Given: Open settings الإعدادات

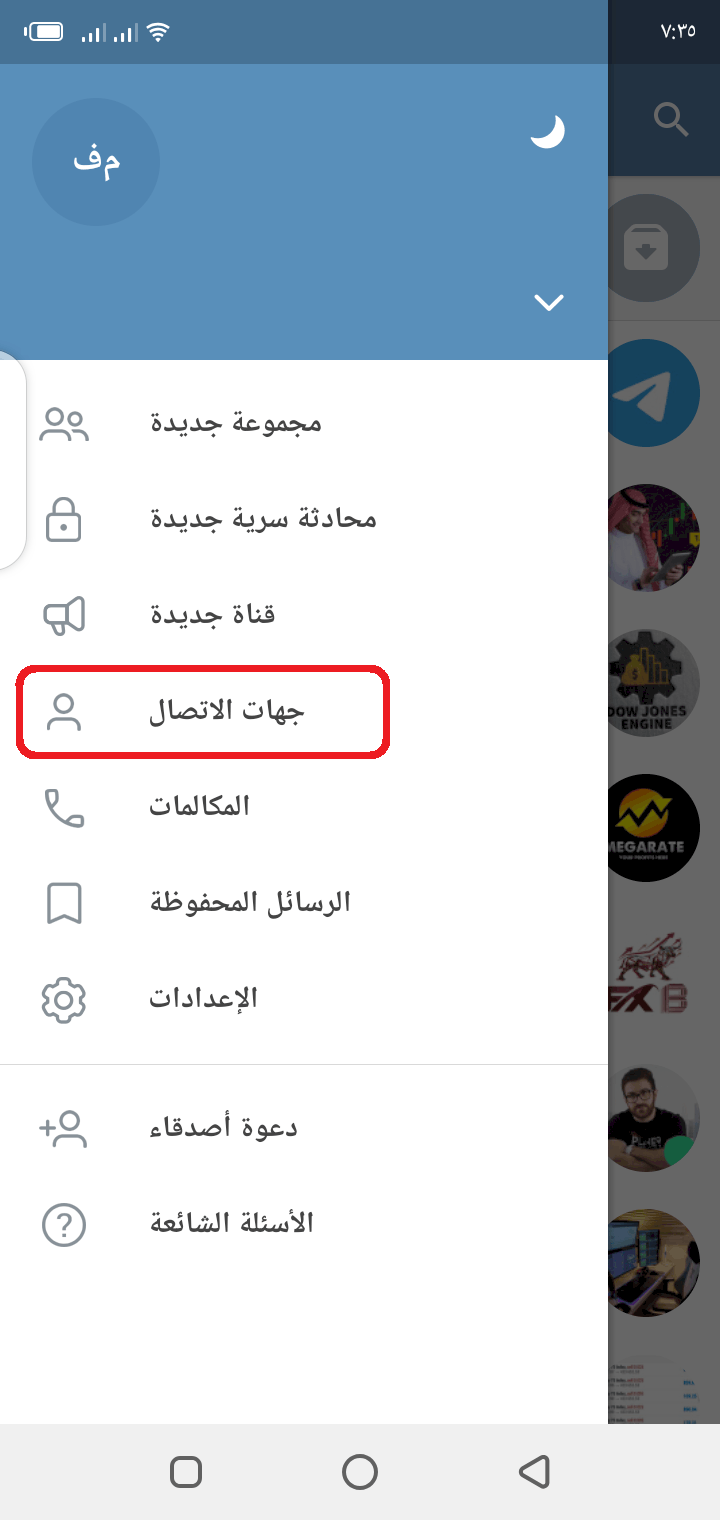Looking at the screenshot, I should point(304,999).
